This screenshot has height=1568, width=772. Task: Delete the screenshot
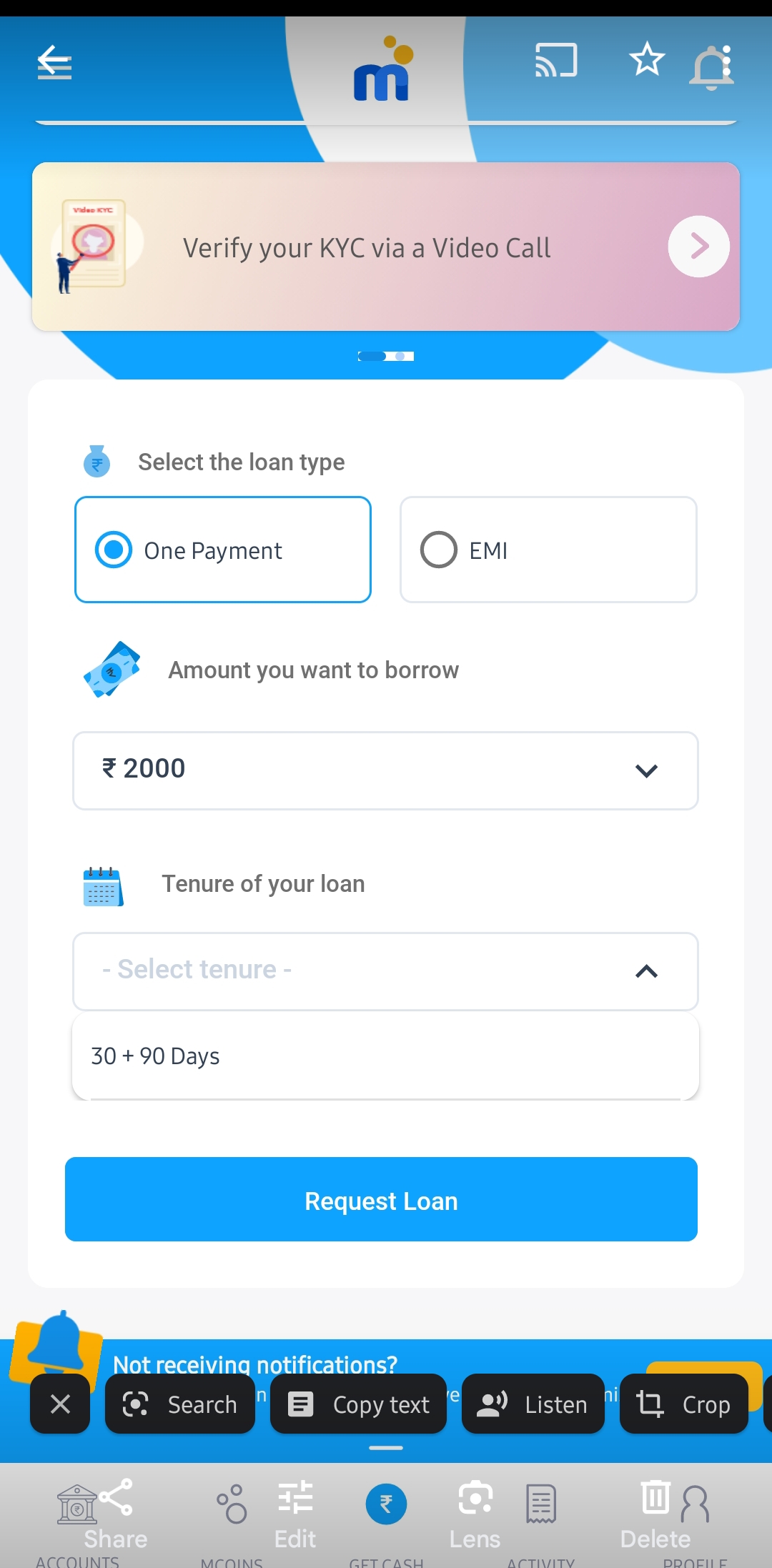point(655,1514)
